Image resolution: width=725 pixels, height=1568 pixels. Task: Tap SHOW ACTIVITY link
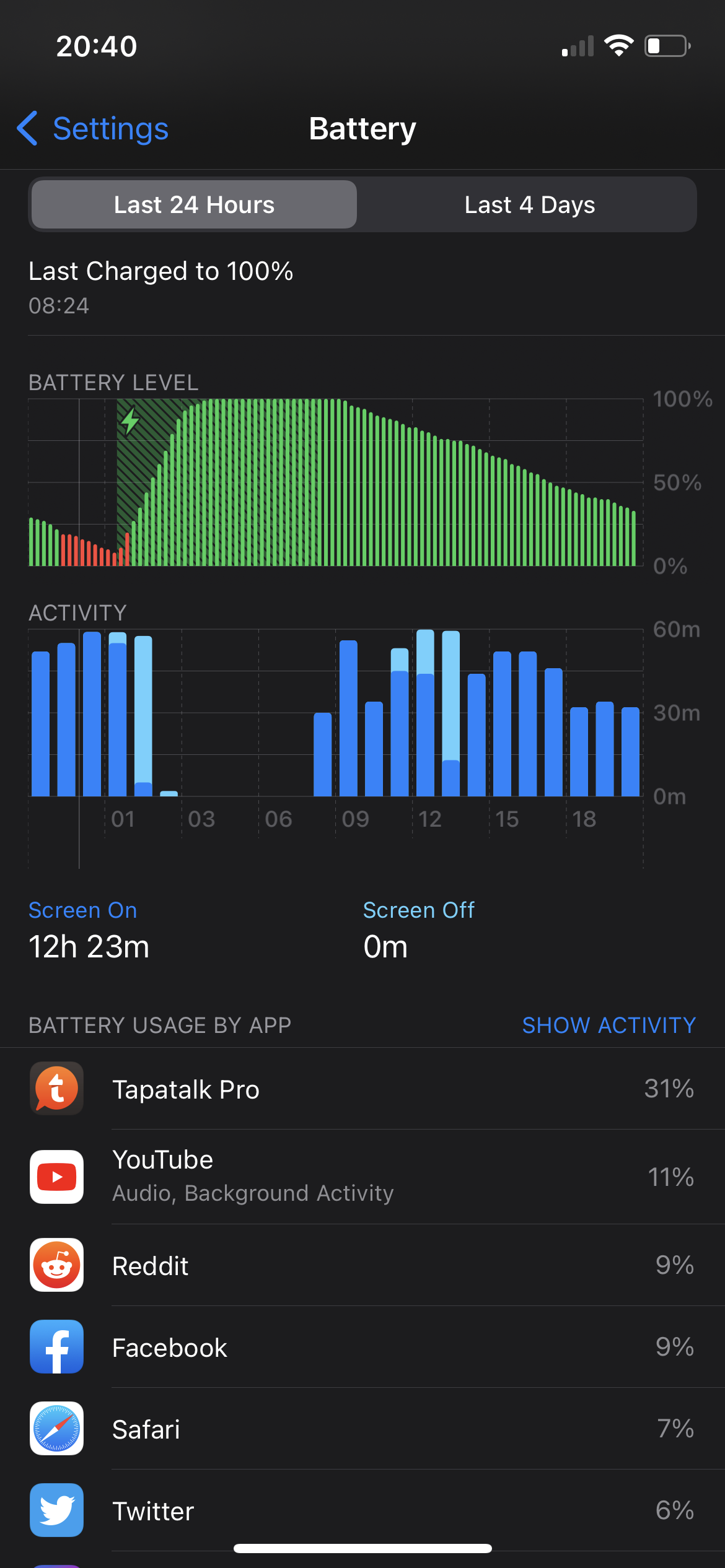click(x=609, y=1026)
